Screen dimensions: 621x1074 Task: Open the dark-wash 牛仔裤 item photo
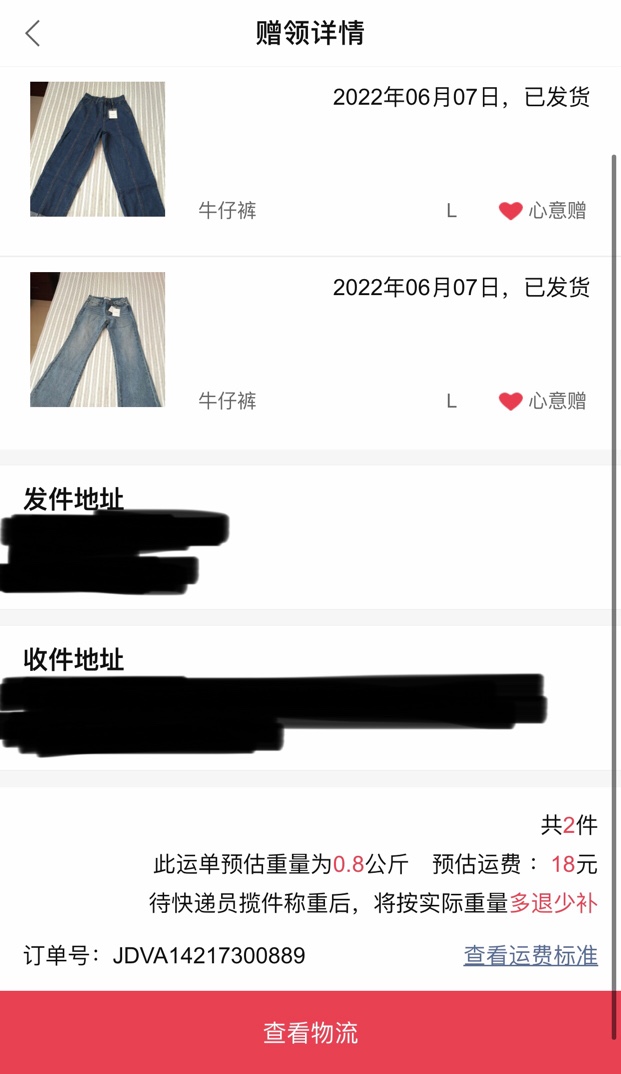(x=97, y=150)
